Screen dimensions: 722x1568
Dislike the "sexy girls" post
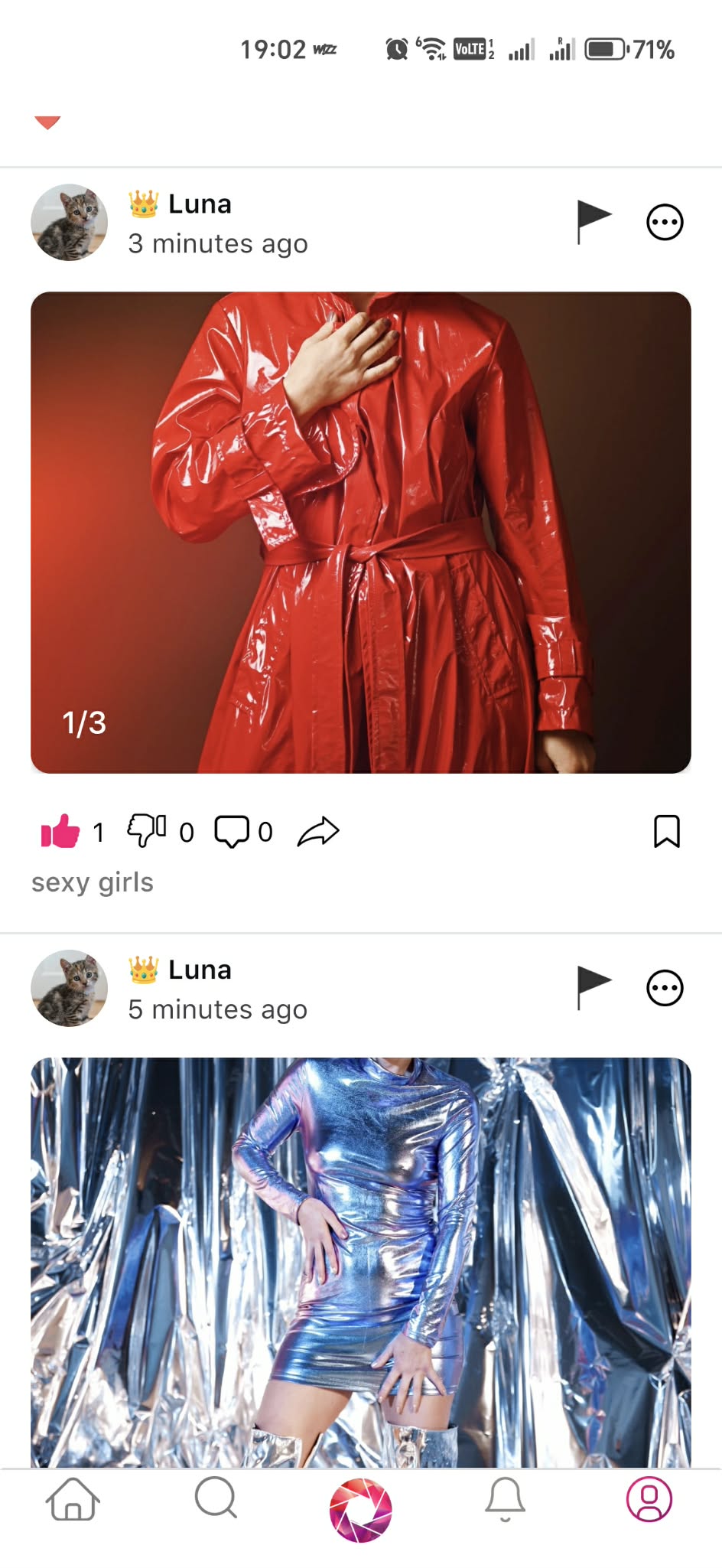tap(147, 831)
